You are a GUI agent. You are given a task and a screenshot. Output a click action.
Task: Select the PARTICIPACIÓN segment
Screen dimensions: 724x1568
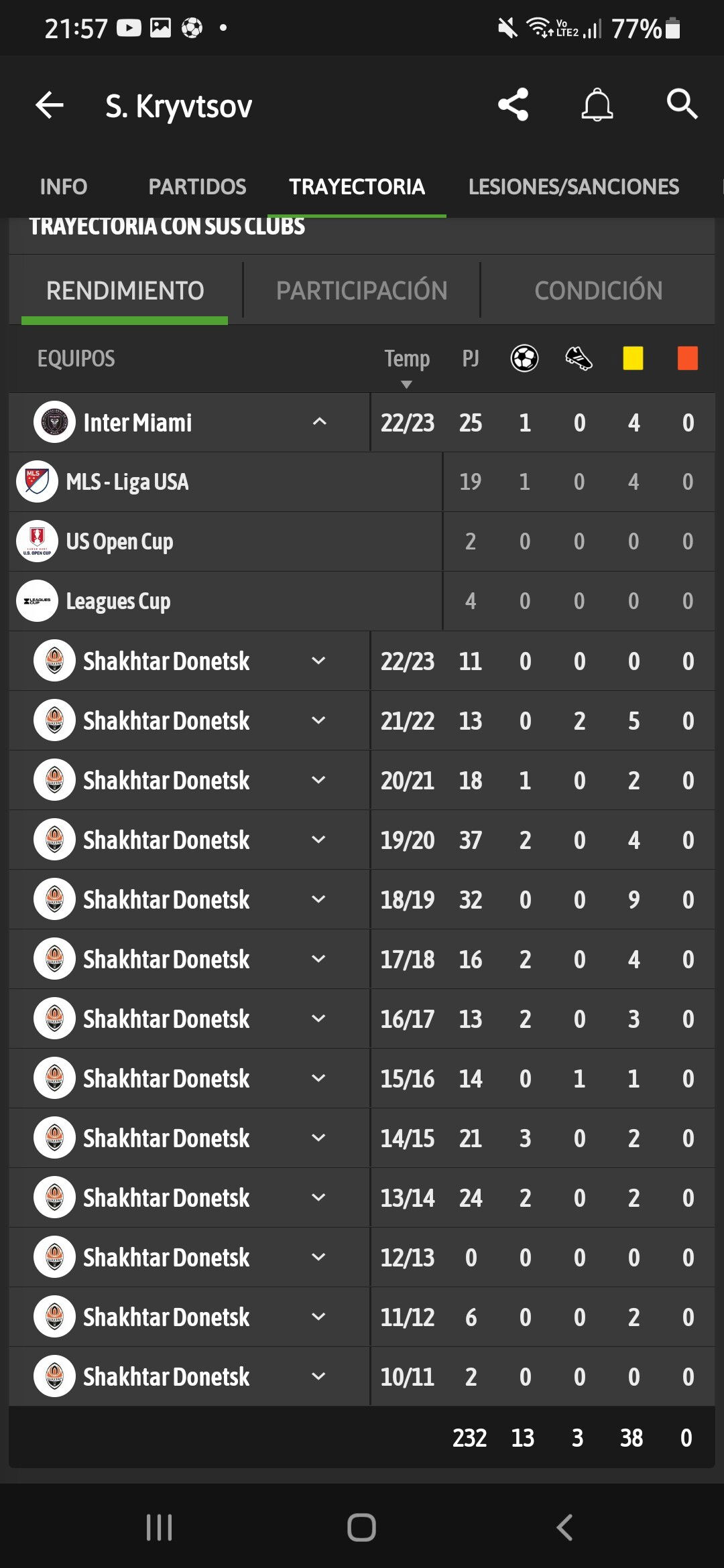coord(362,291)
